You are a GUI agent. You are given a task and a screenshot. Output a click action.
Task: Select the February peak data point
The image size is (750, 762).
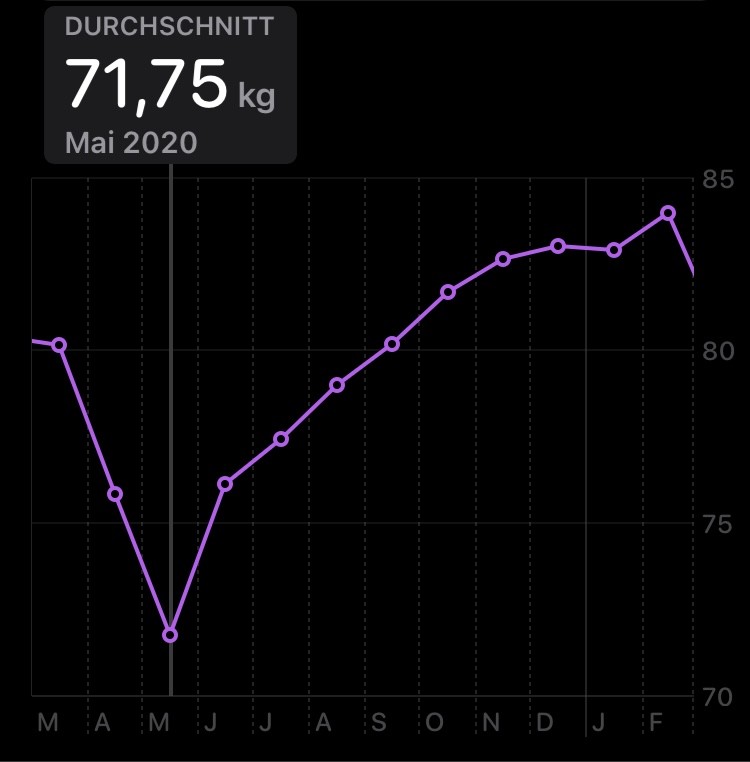668,213
